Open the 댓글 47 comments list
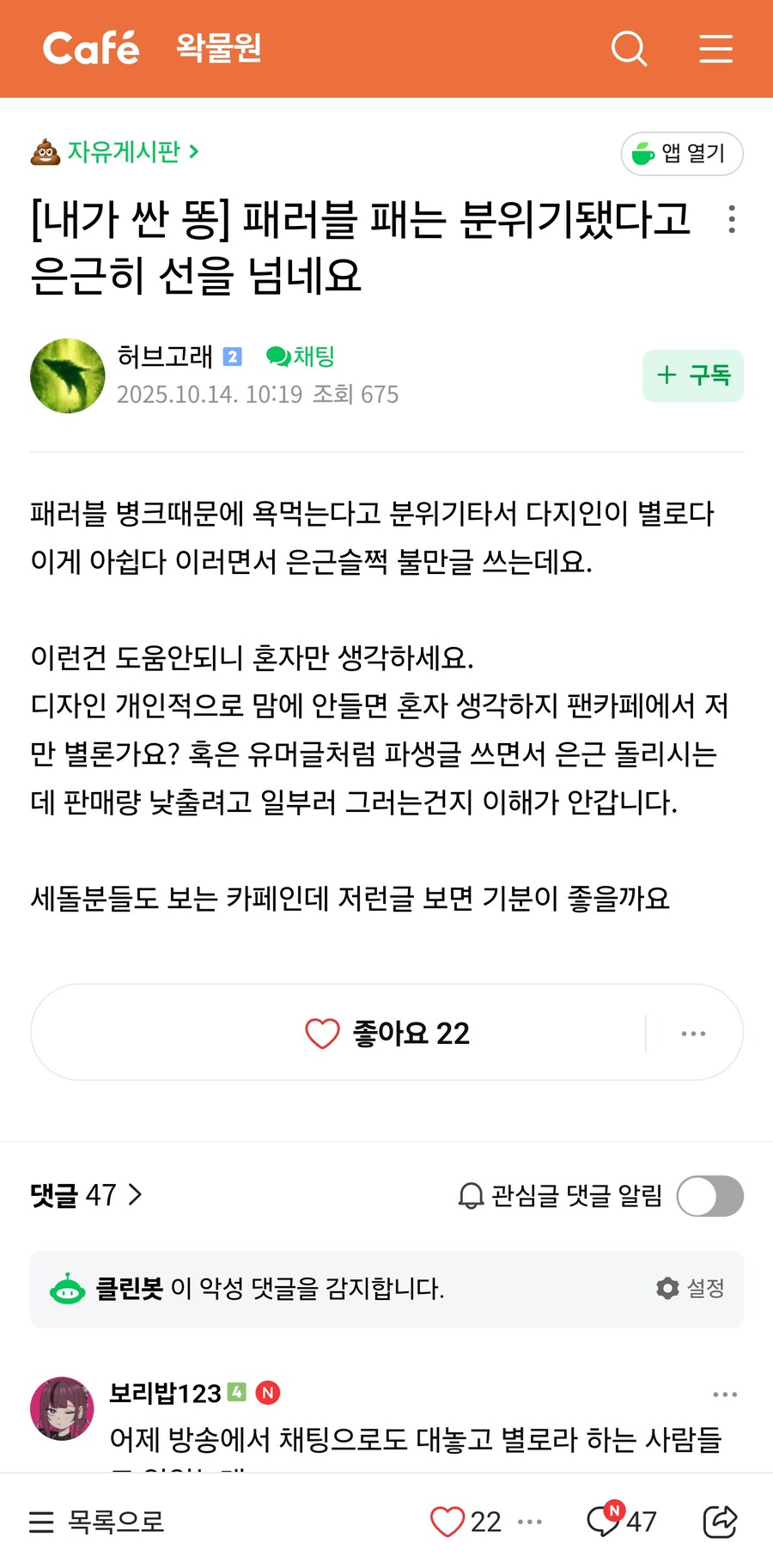 (x=86, y=1194)
